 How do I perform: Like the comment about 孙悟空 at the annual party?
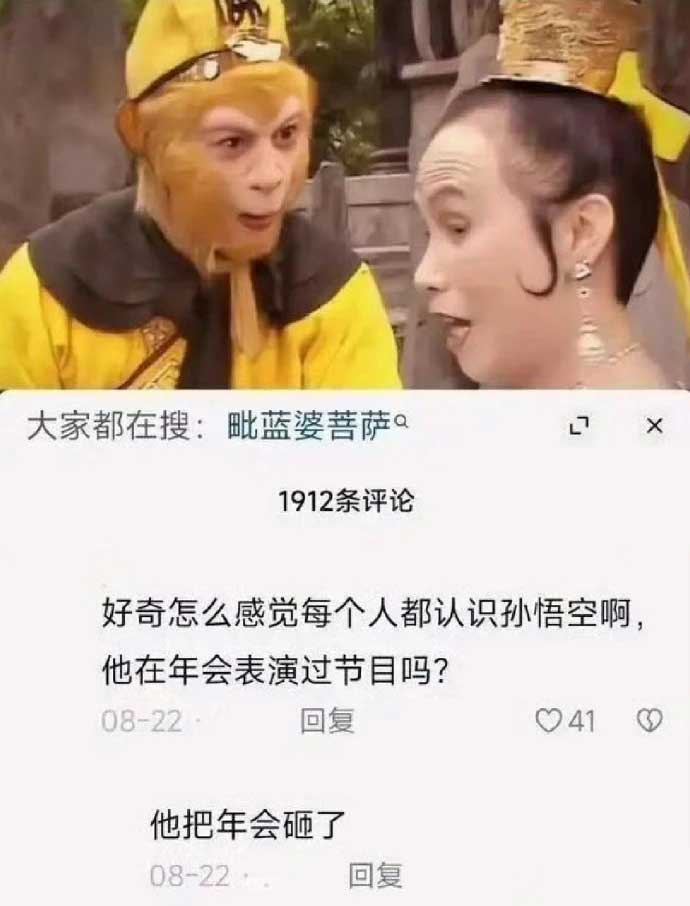coord(549,720)
